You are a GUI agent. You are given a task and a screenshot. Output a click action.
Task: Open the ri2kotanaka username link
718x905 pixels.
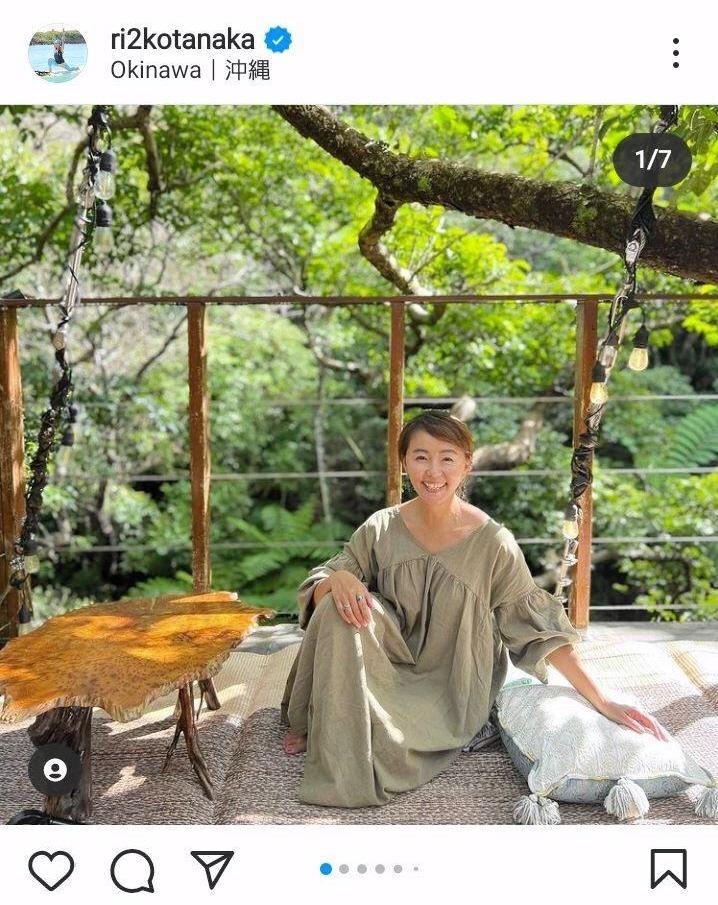point(182,40)
